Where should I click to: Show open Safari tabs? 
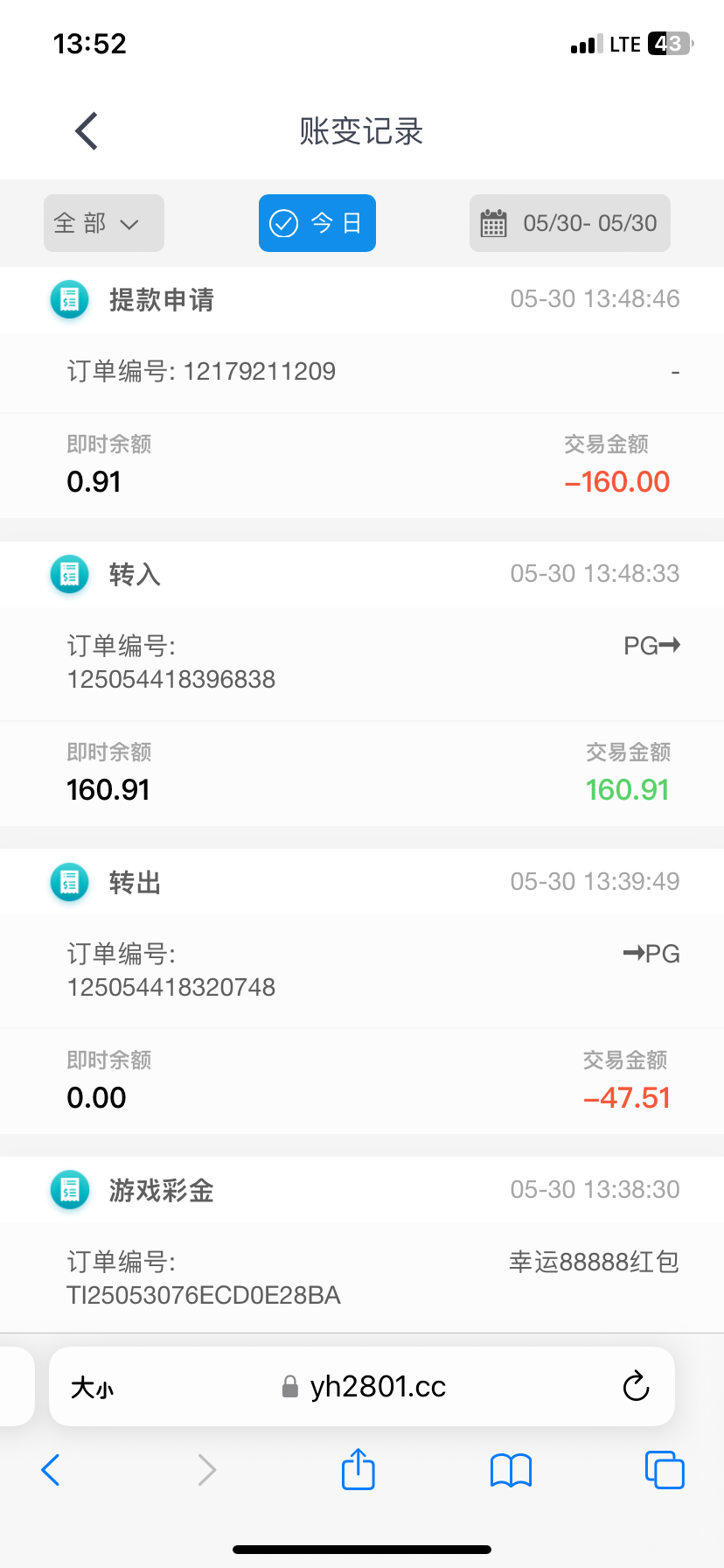point(664,1470)
